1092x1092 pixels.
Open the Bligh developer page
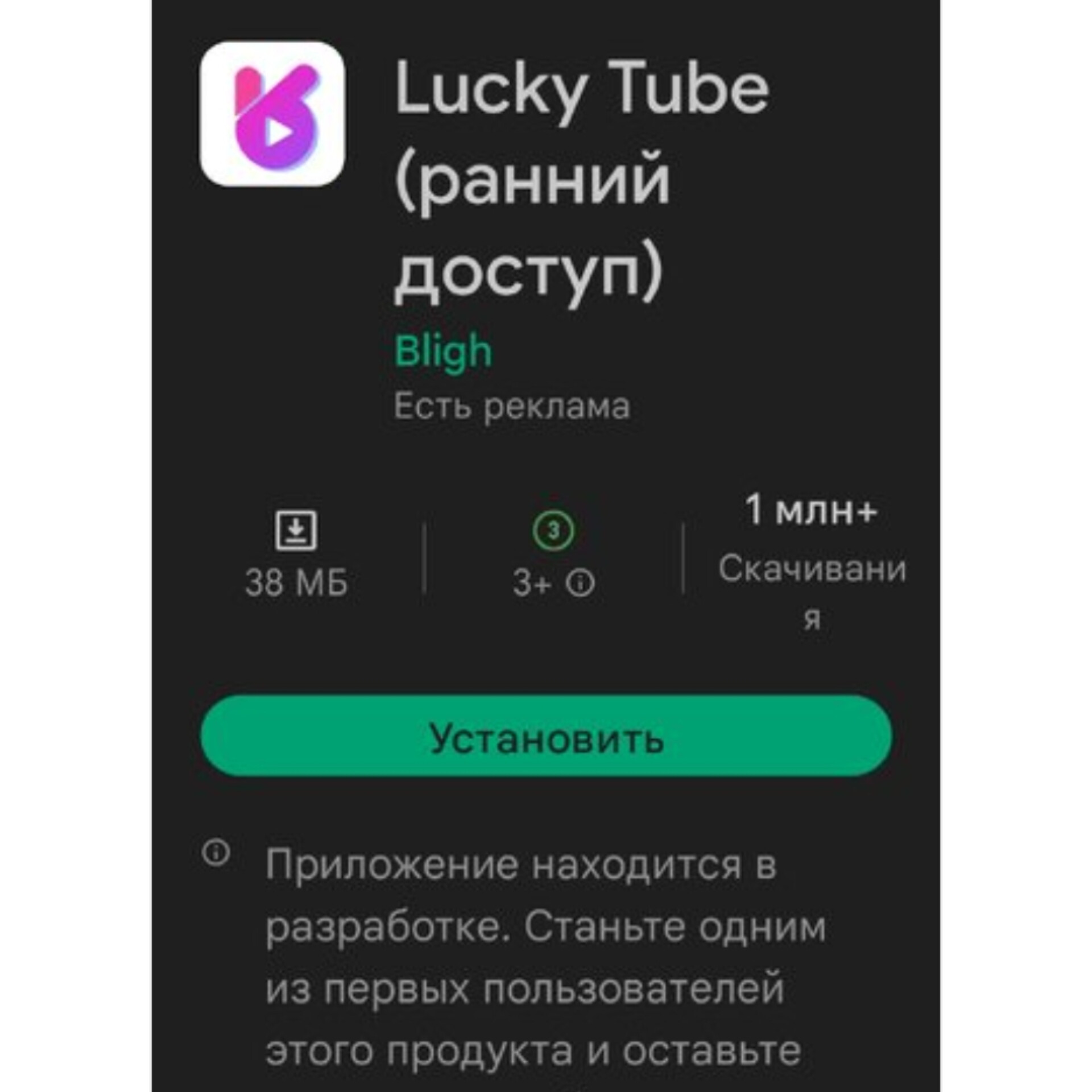[x=443, y=351]
